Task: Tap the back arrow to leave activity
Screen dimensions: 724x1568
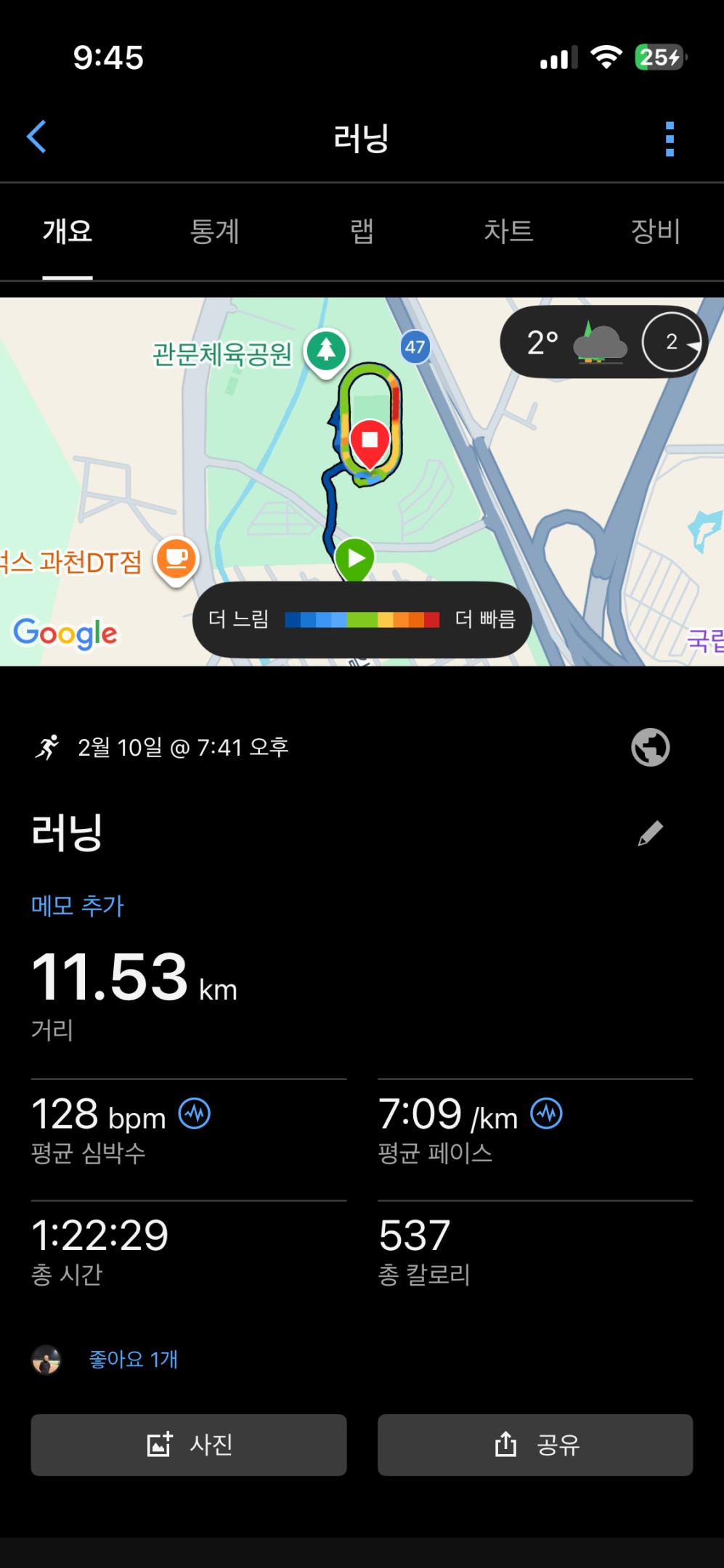Action: tap(36, 138)
